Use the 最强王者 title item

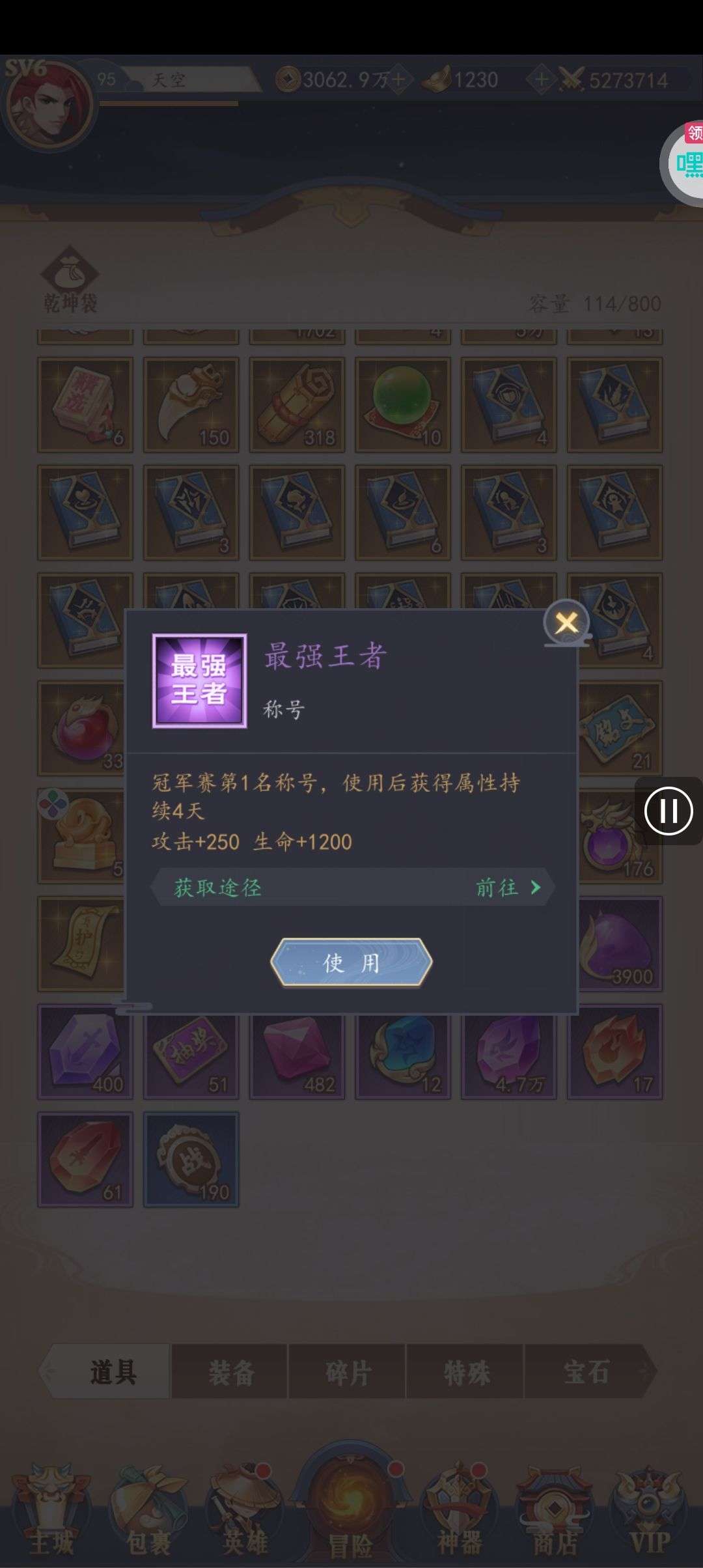click(x=351, y=962)
